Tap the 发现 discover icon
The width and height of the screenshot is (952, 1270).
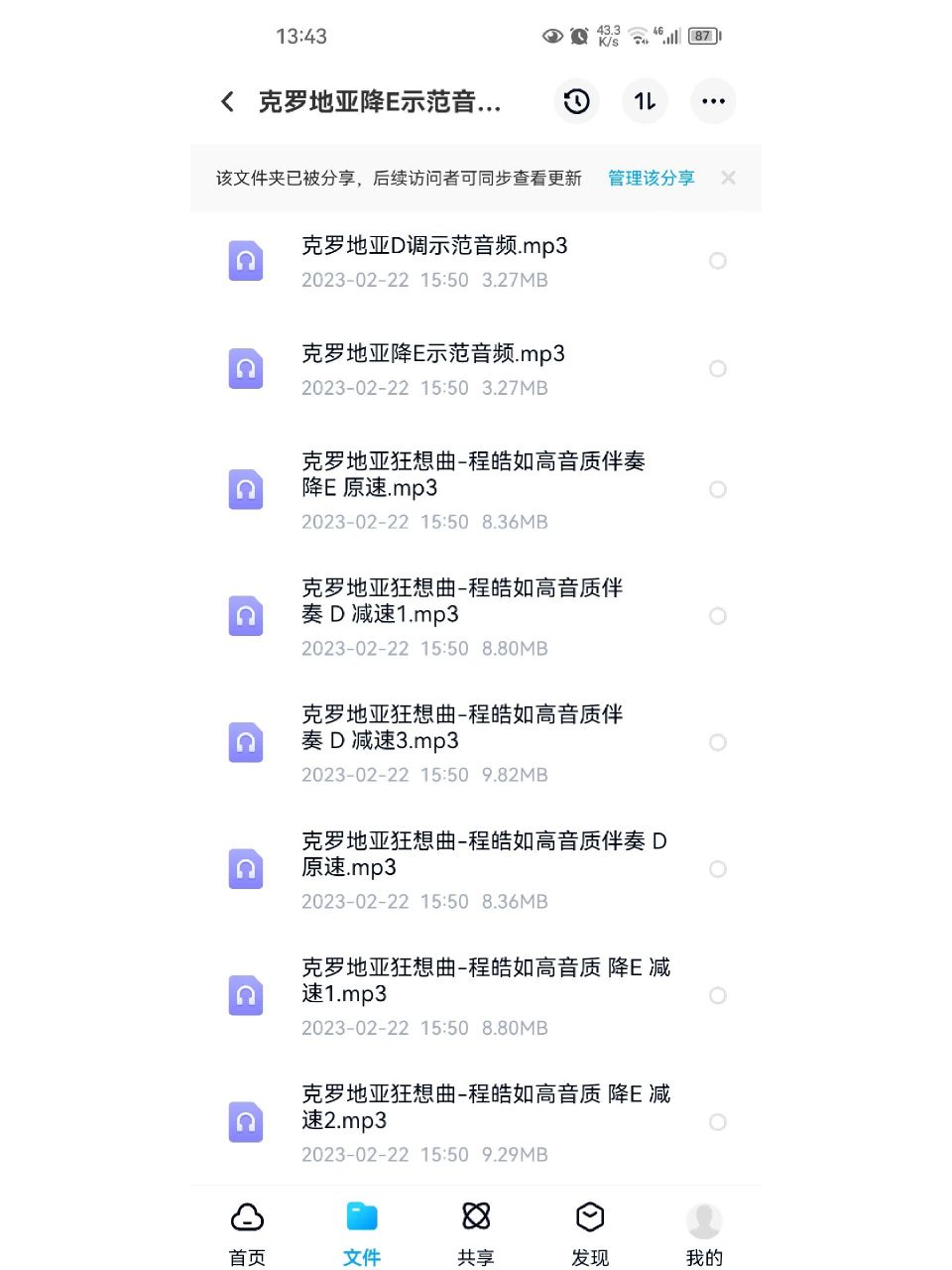point(590,1216)
